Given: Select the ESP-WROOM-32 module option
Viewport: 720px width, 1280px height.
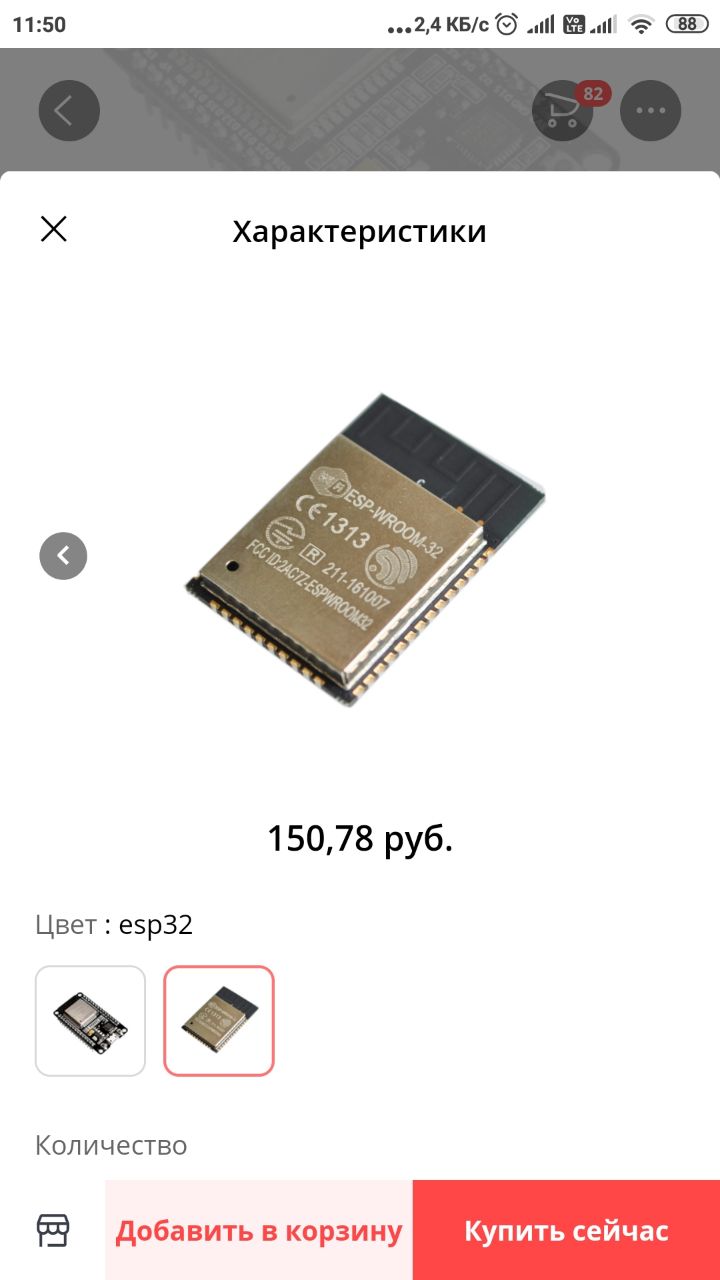Looking at the screenshot, I should click(x=219, y=1020).
